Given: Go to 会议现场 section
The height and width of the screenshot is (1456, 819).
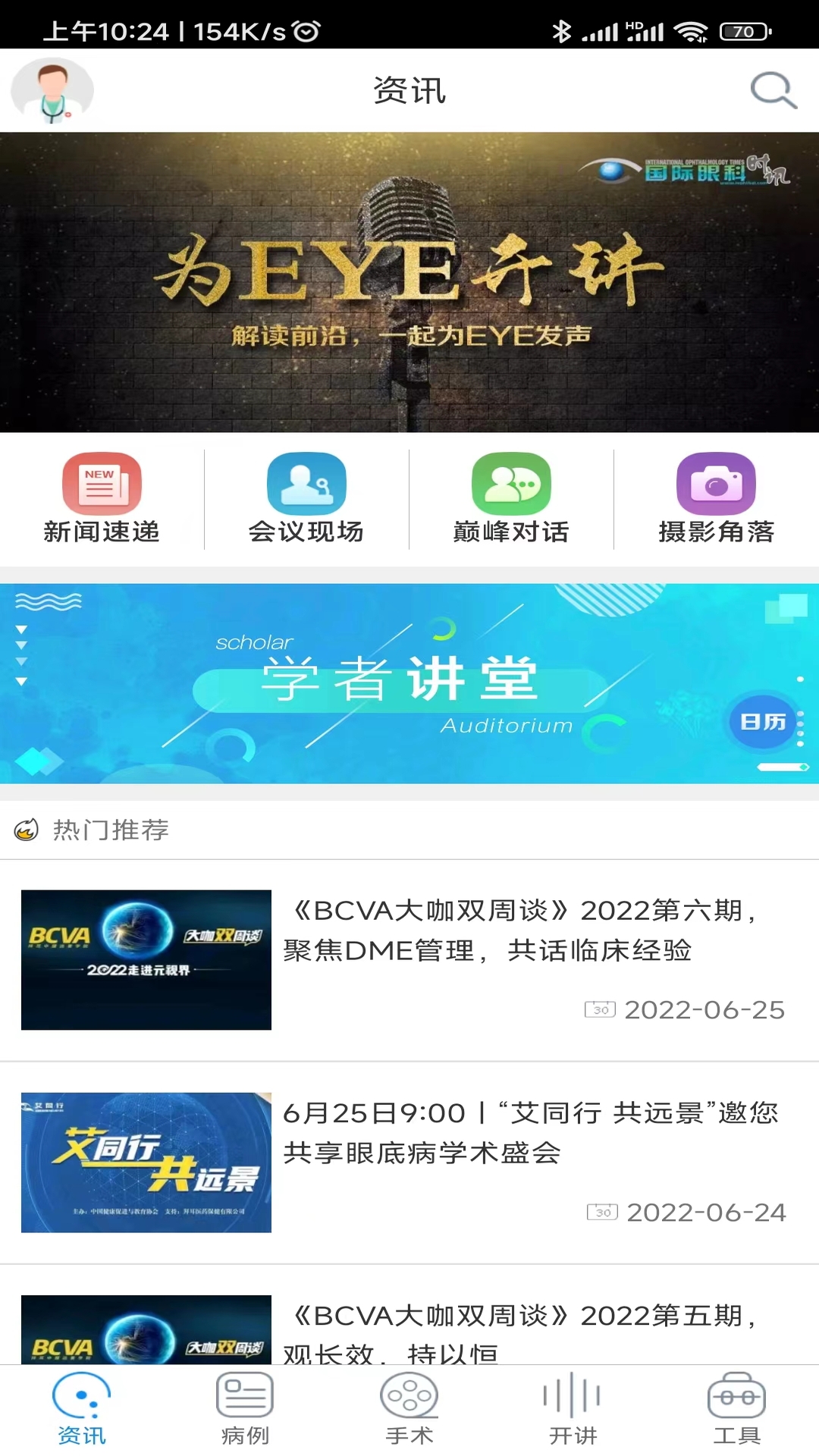Looking at the screenshot, I should [306, 498].
